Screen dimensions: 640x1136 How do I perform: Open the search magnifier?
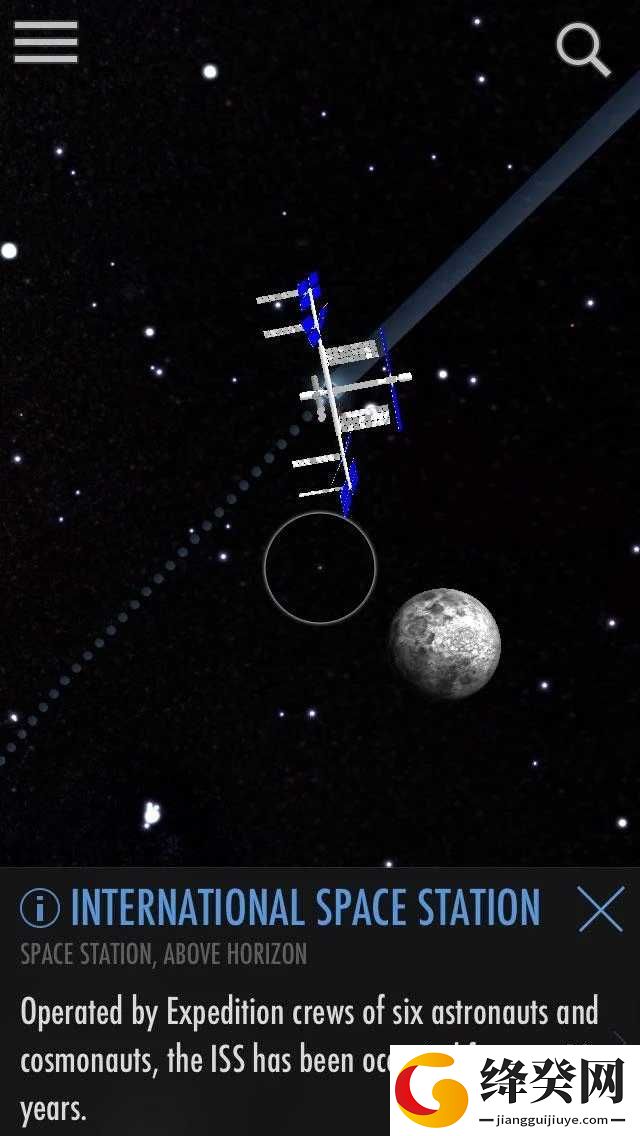[x=583, y=49]
